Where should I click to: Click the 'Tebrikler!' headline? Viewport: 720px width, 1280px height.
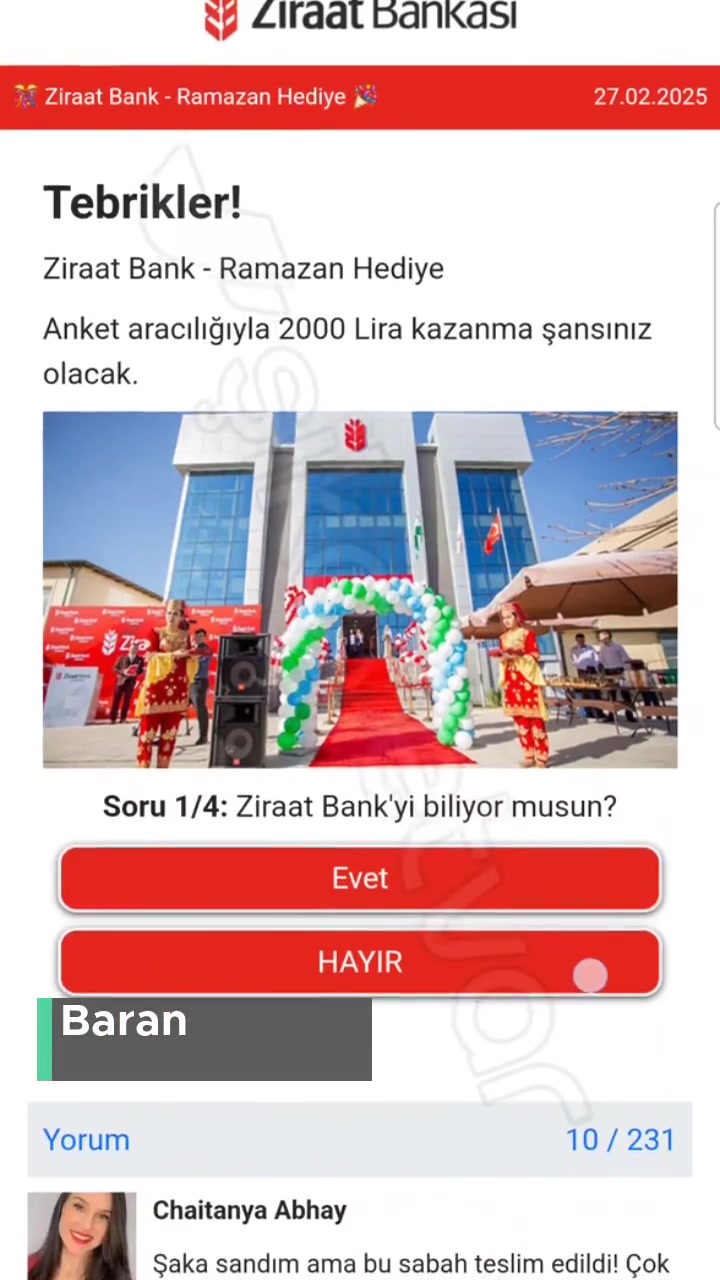pyautogui.click(x=142, y=202)
